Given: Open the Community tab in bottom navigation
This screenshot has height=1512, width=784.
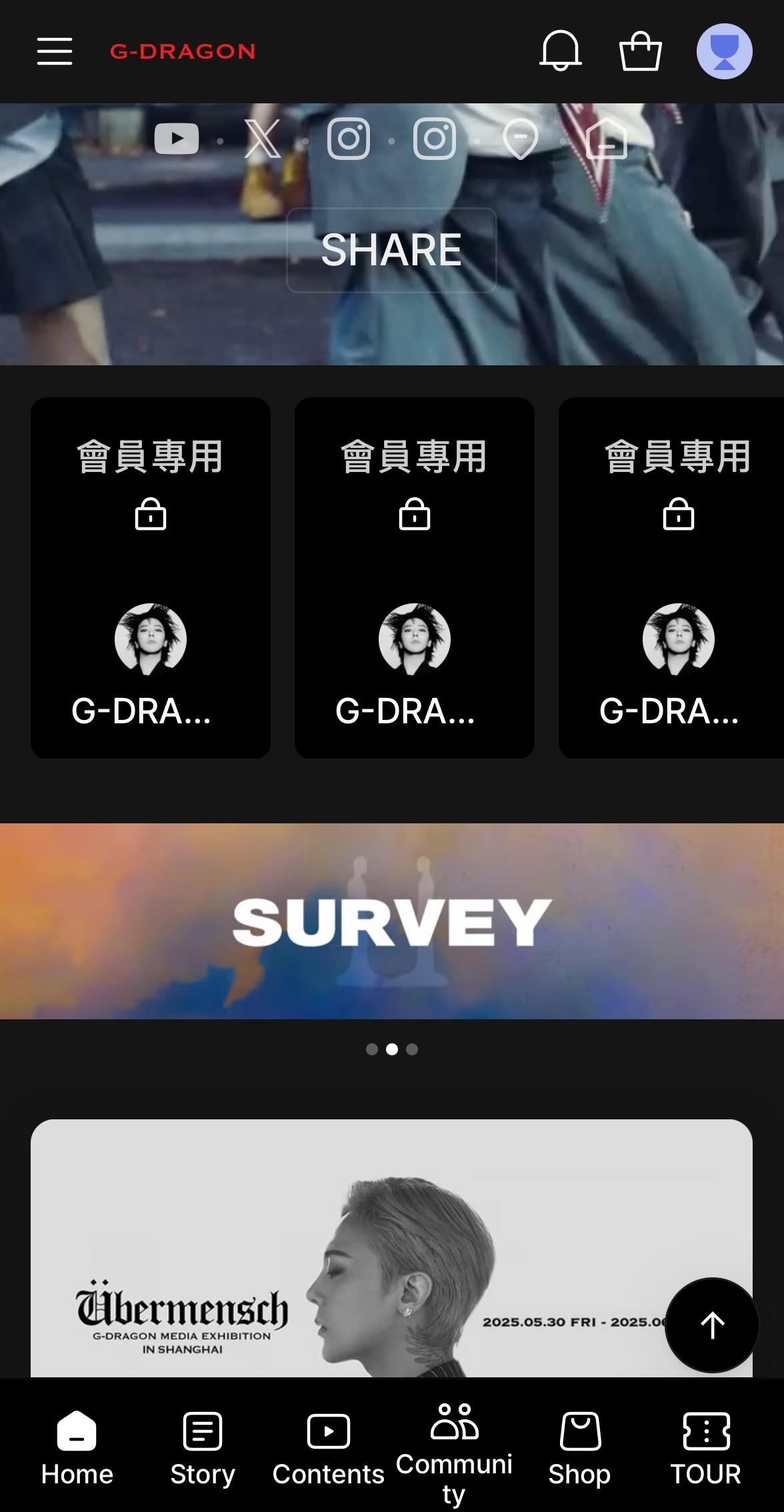Looking at the screenshot, I should tap(454, 1447).
